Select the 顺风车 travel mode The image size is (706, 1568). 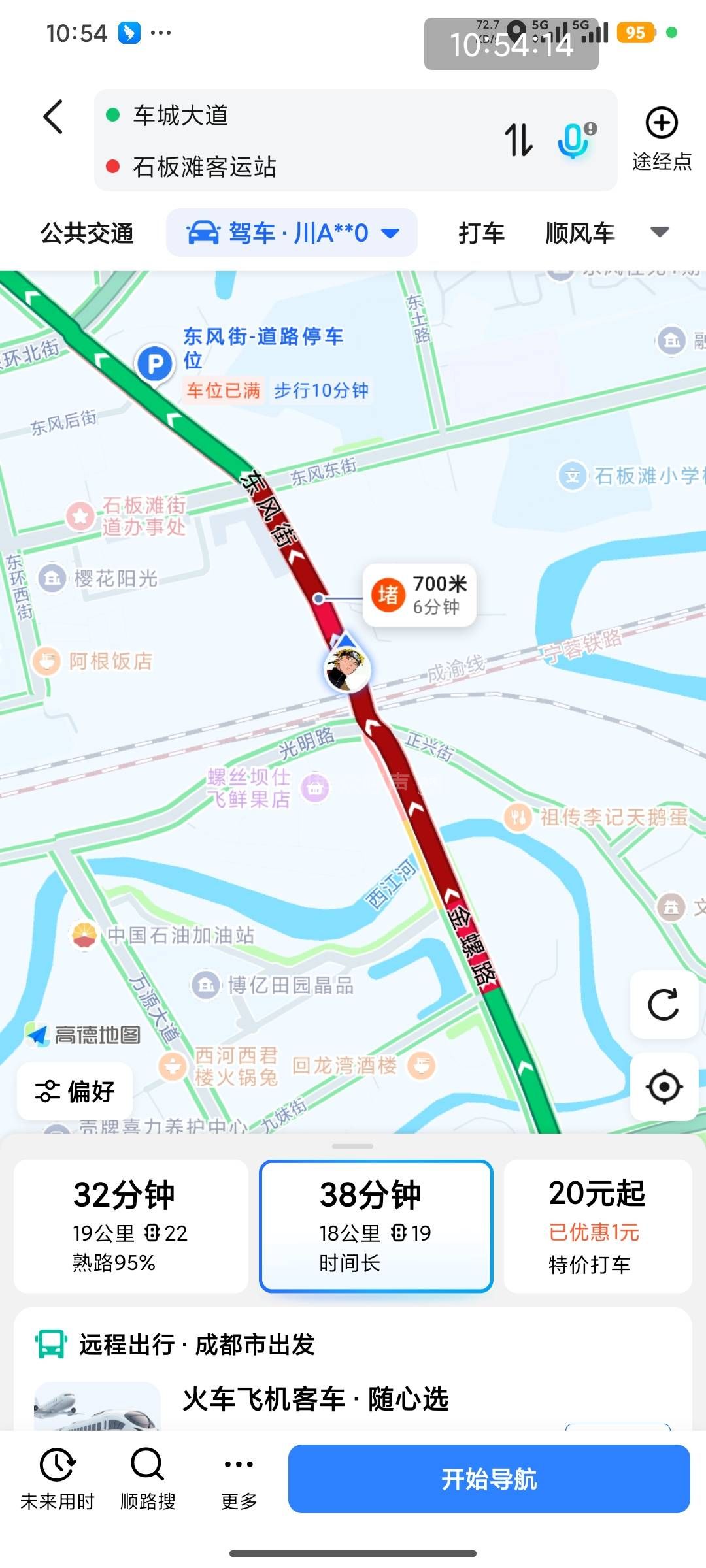(x=580, y=233)
